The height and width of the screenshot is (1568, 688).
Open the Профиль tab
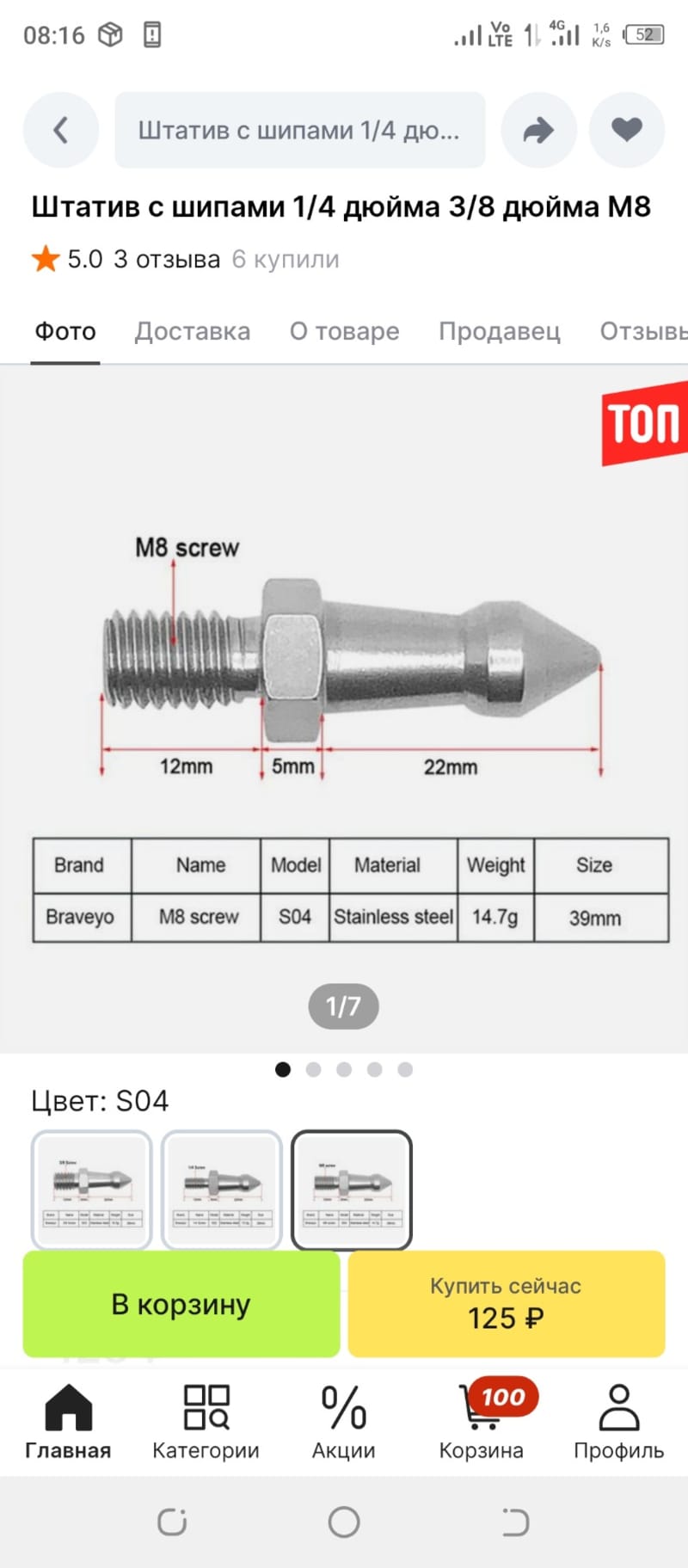(x=619, y=1423)
